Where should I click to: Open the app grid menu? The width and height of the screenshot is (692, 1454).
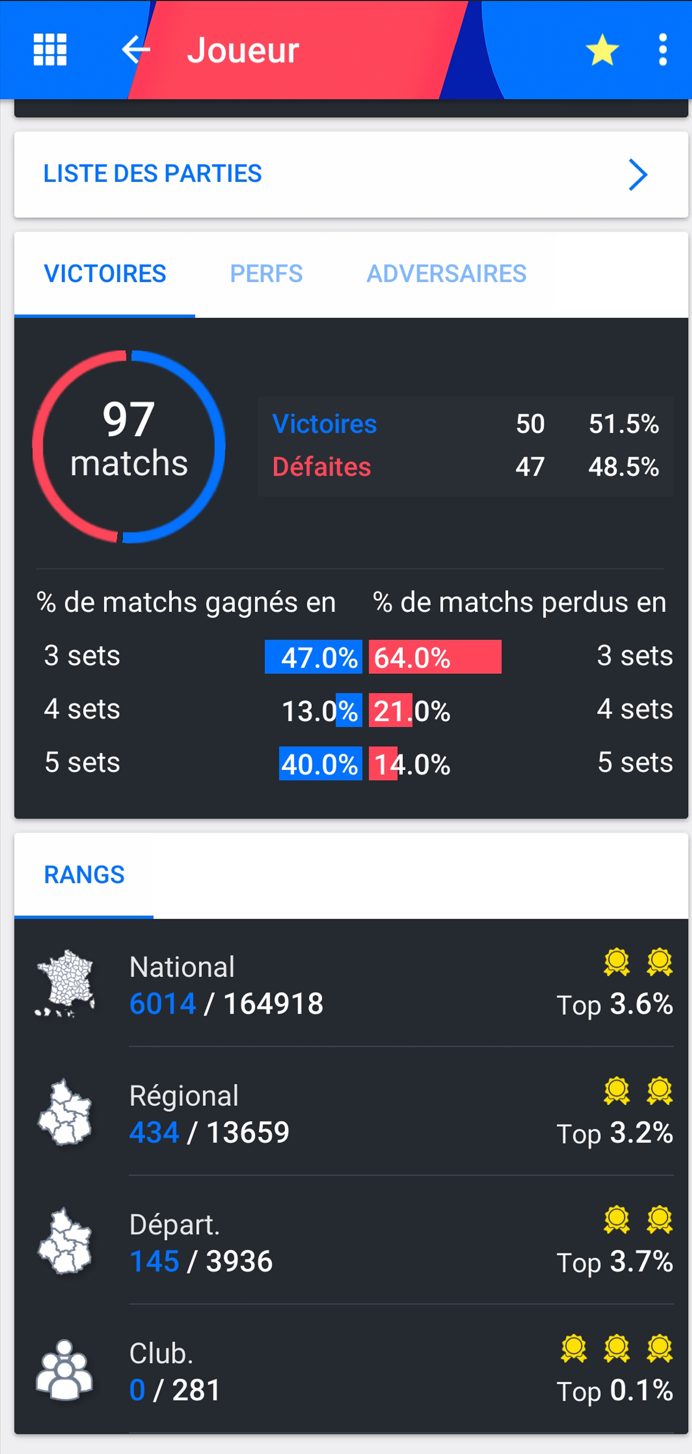(x=50, y=50)
